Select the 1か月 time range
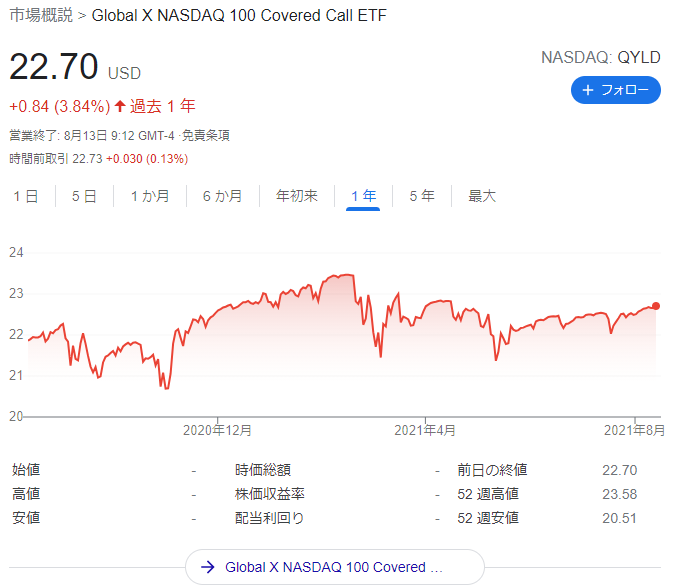 click(x=150, y=196)
